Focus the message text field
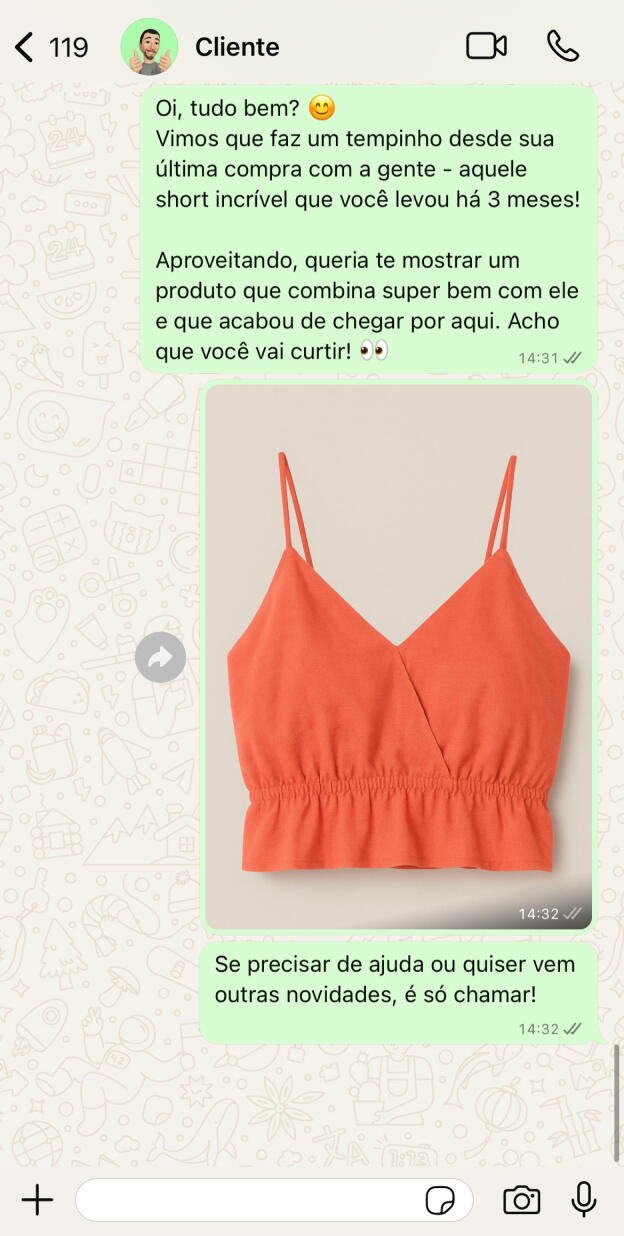Screen dimensions: 624x1236 (250, 1200)
